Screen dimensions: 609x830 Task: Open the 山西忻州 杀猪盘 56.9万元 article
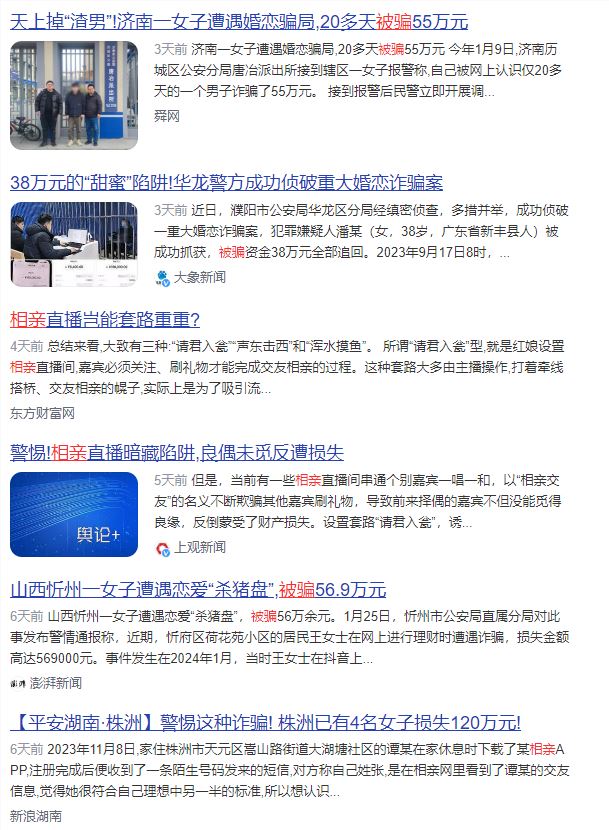(x=197, y=588)
